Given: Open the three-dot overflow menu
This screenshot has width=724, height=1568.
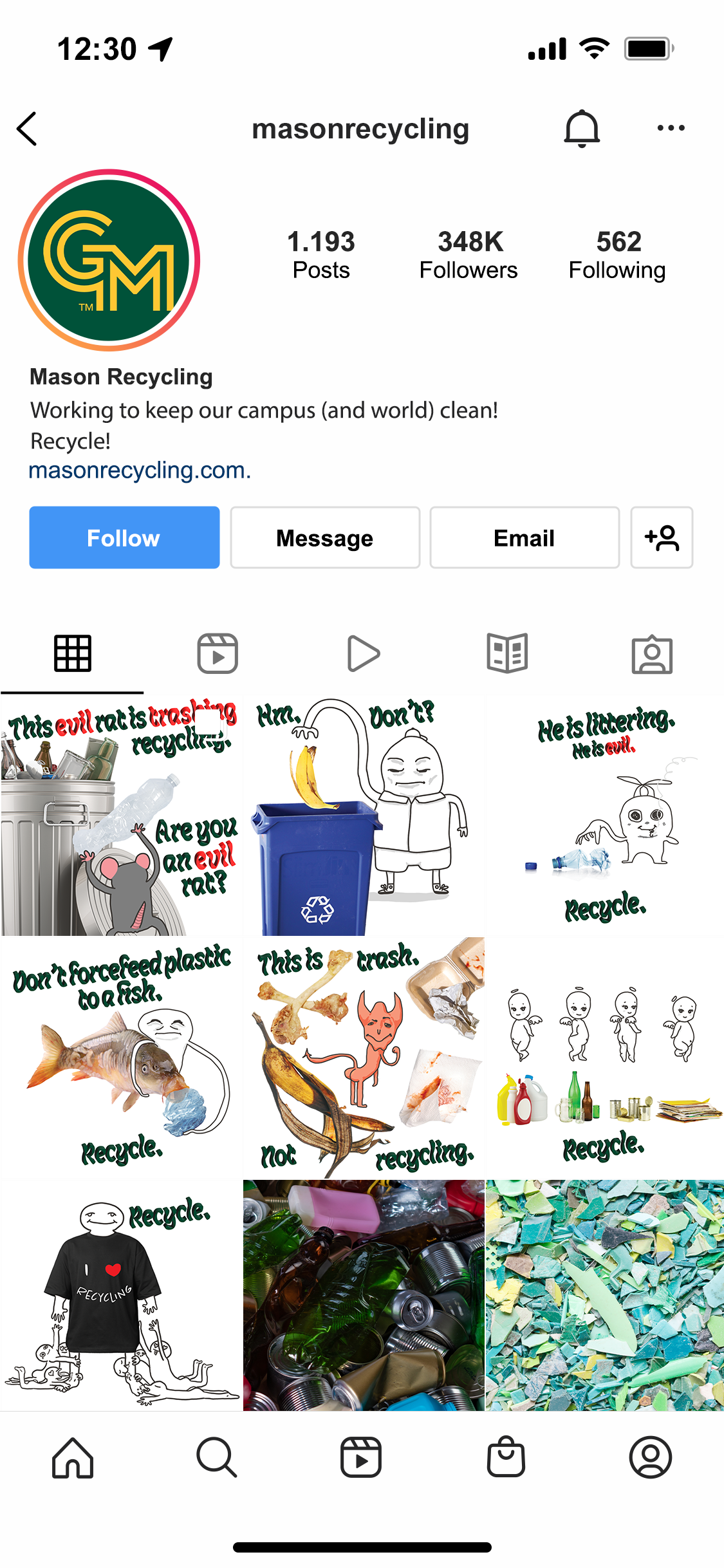Looking at the screenshot, I should [671, 128].
